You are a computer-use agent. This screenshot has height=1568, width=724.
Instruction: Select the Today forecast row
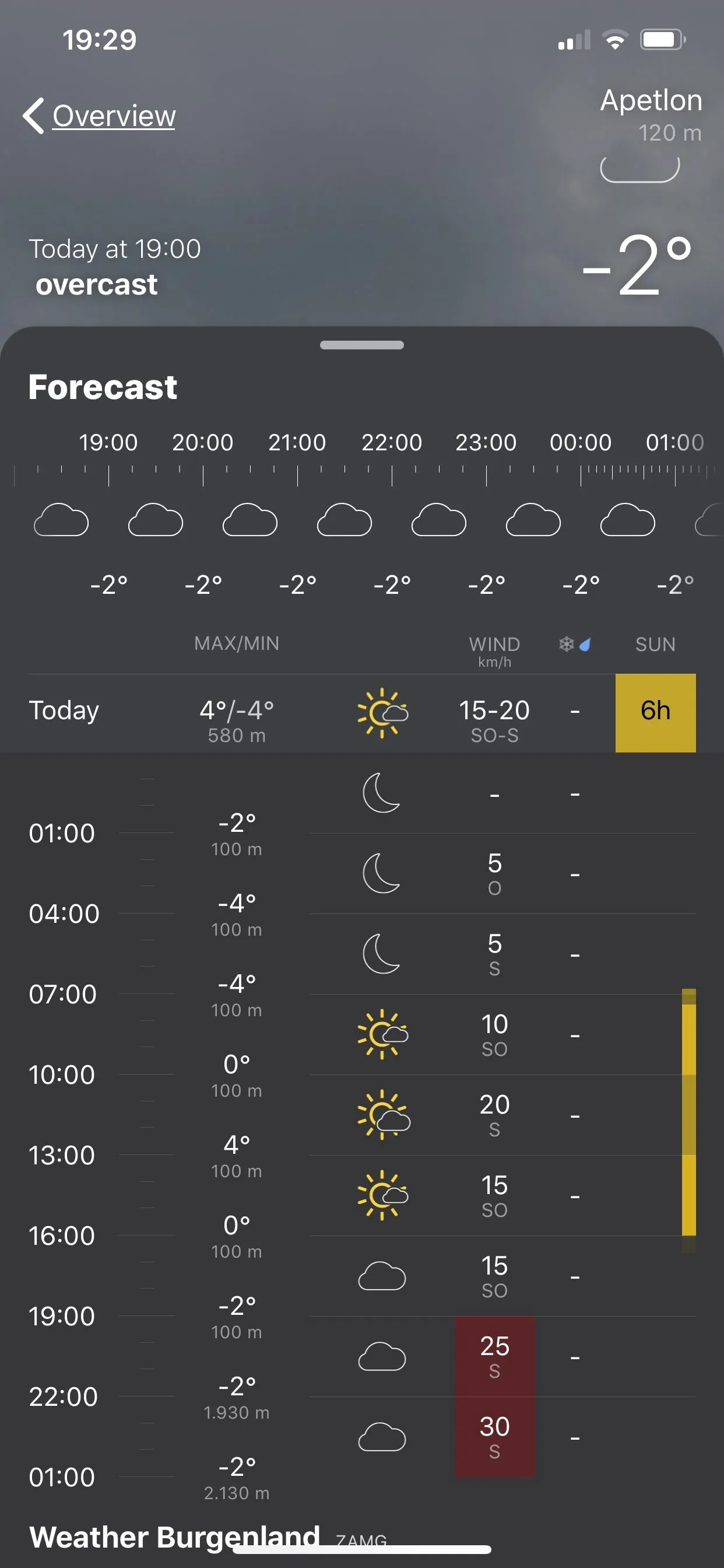click(x=361, y=713)
